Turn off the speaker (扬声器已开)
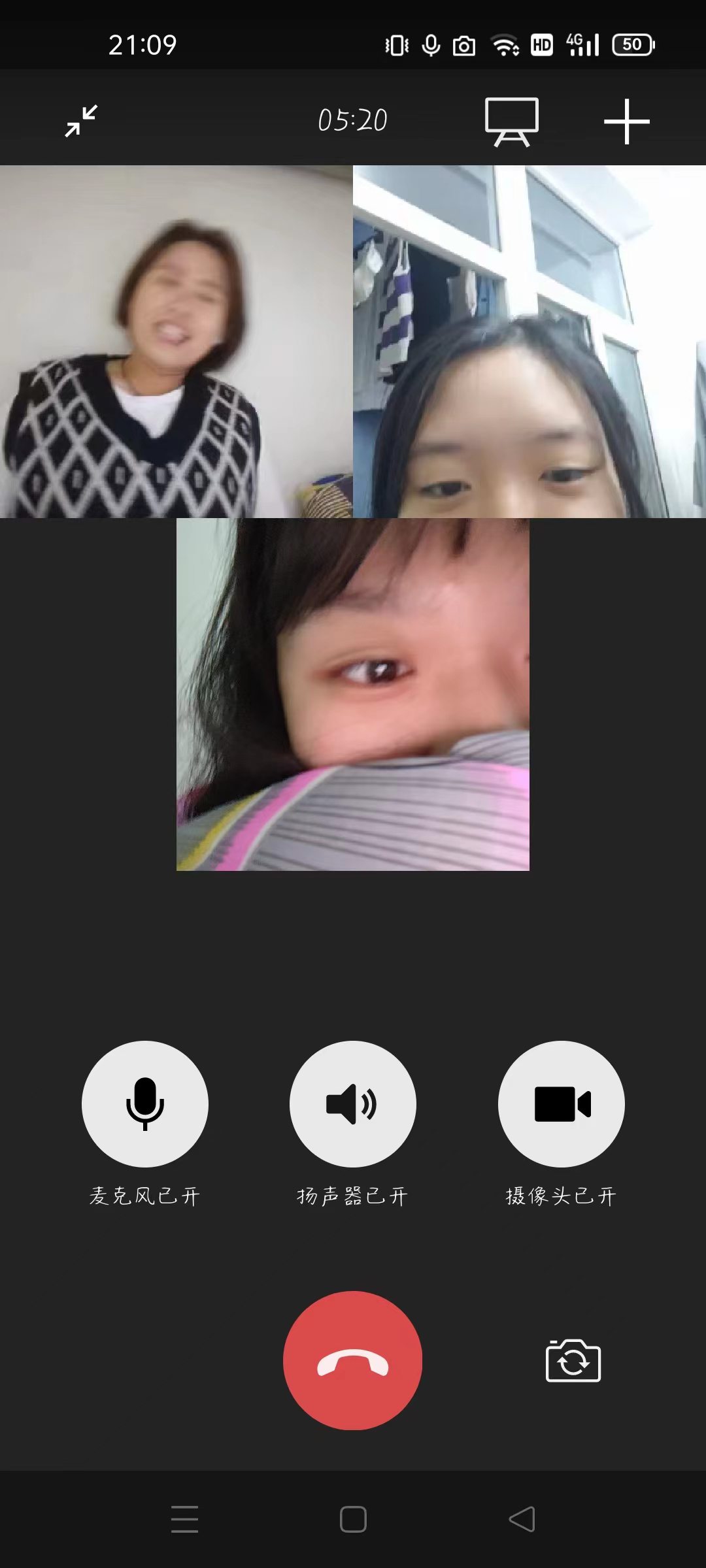706x1568 pixels. (x=352, y=1103)
